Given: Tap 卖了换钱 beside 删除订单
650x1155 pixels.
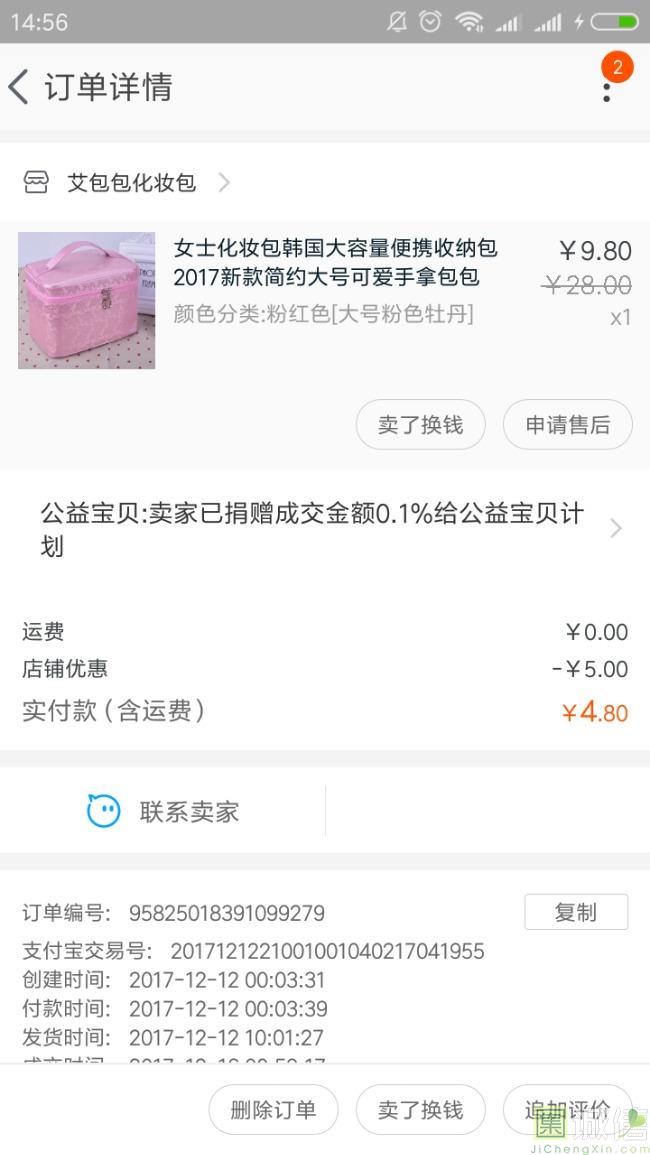Looking at the screenshot, I should pos(420,1110).
